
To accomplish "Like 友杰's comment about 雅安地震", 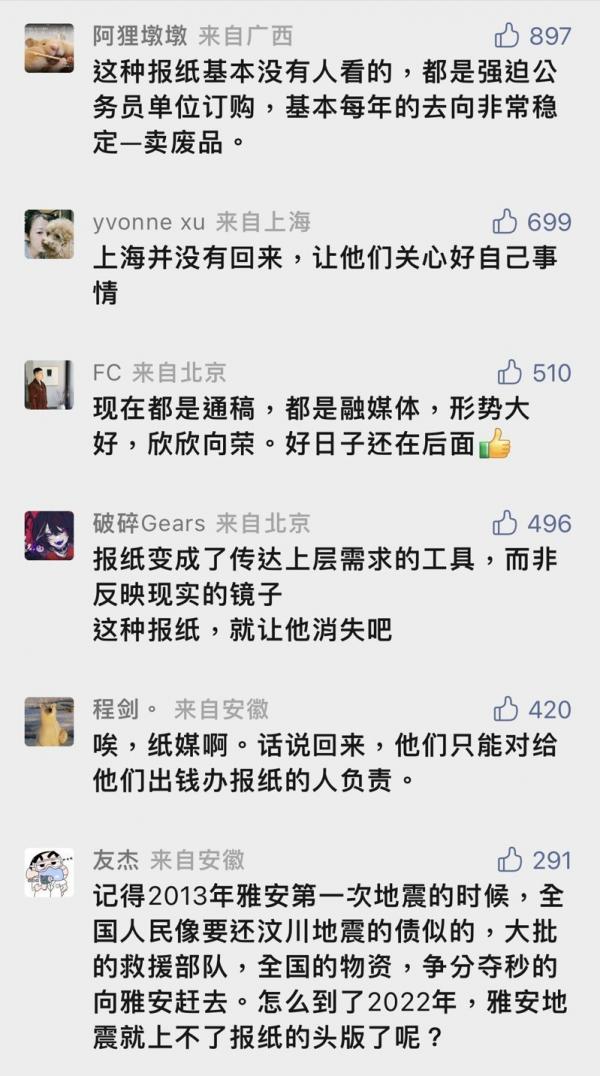I will (510, 860).
